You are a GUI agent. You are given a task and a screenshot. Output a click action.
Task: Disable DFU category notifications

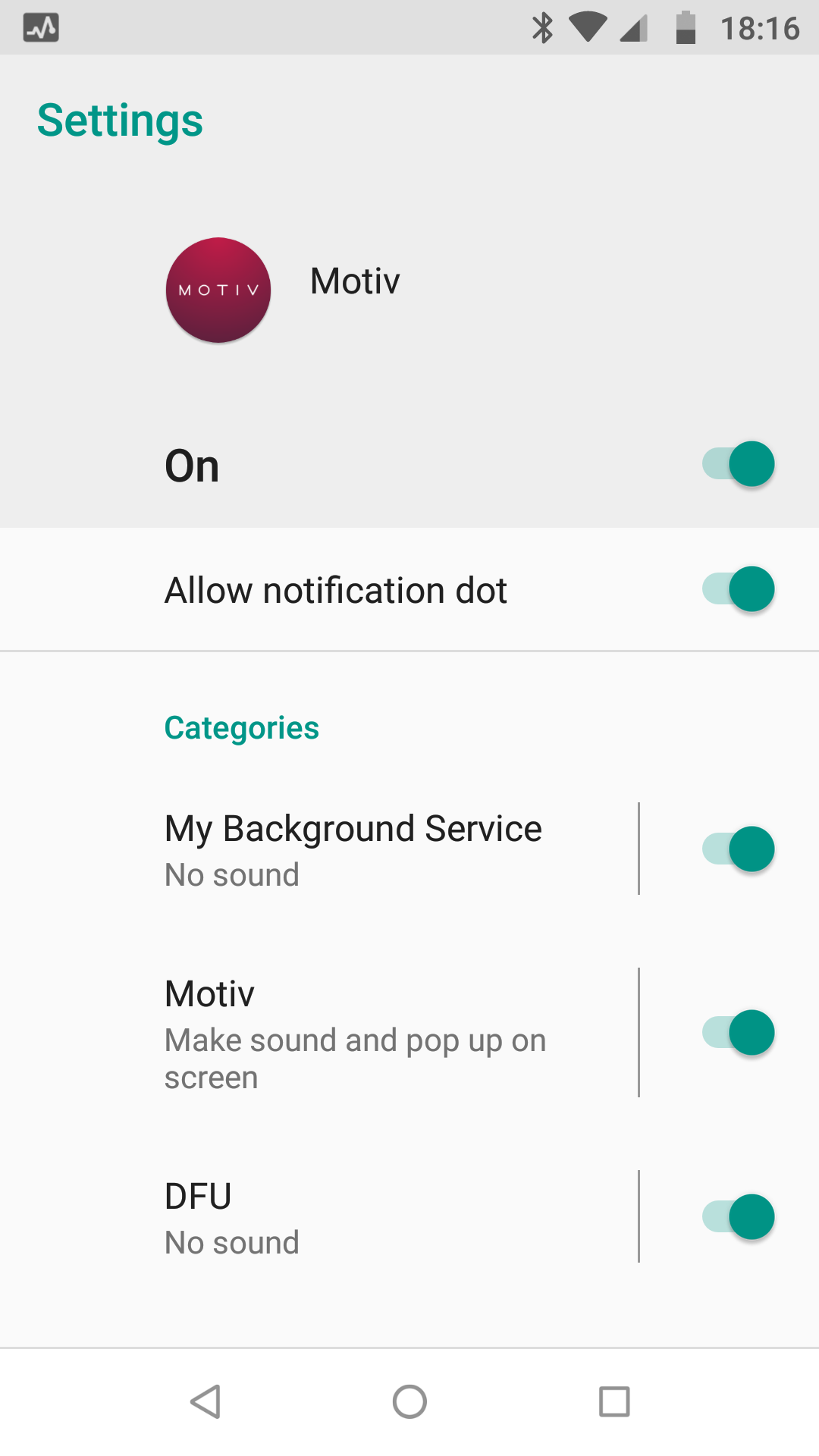[738, 1216]
